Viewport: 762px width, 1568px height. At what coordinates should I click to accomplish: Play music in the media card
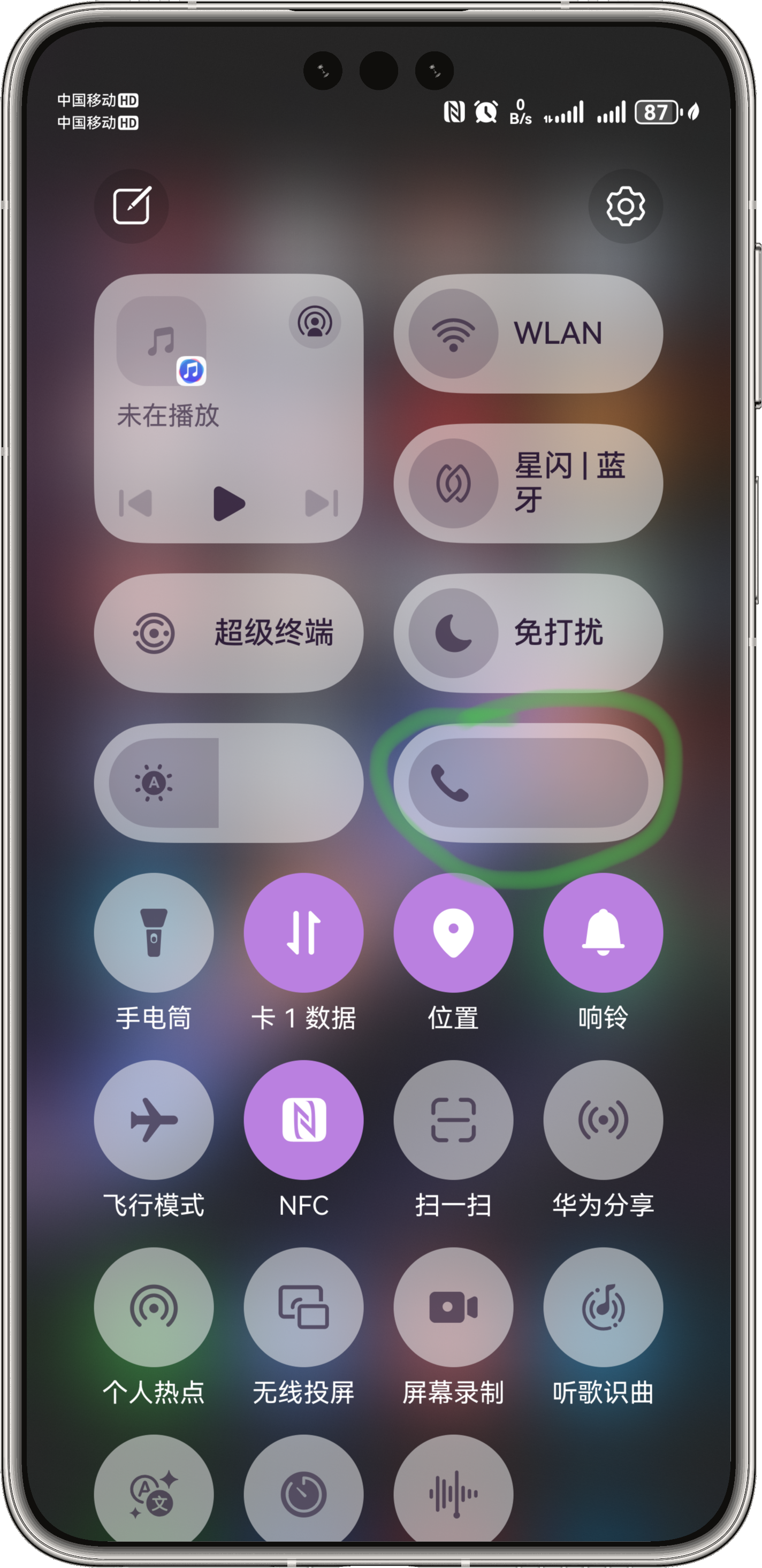[x=229, y=503]
